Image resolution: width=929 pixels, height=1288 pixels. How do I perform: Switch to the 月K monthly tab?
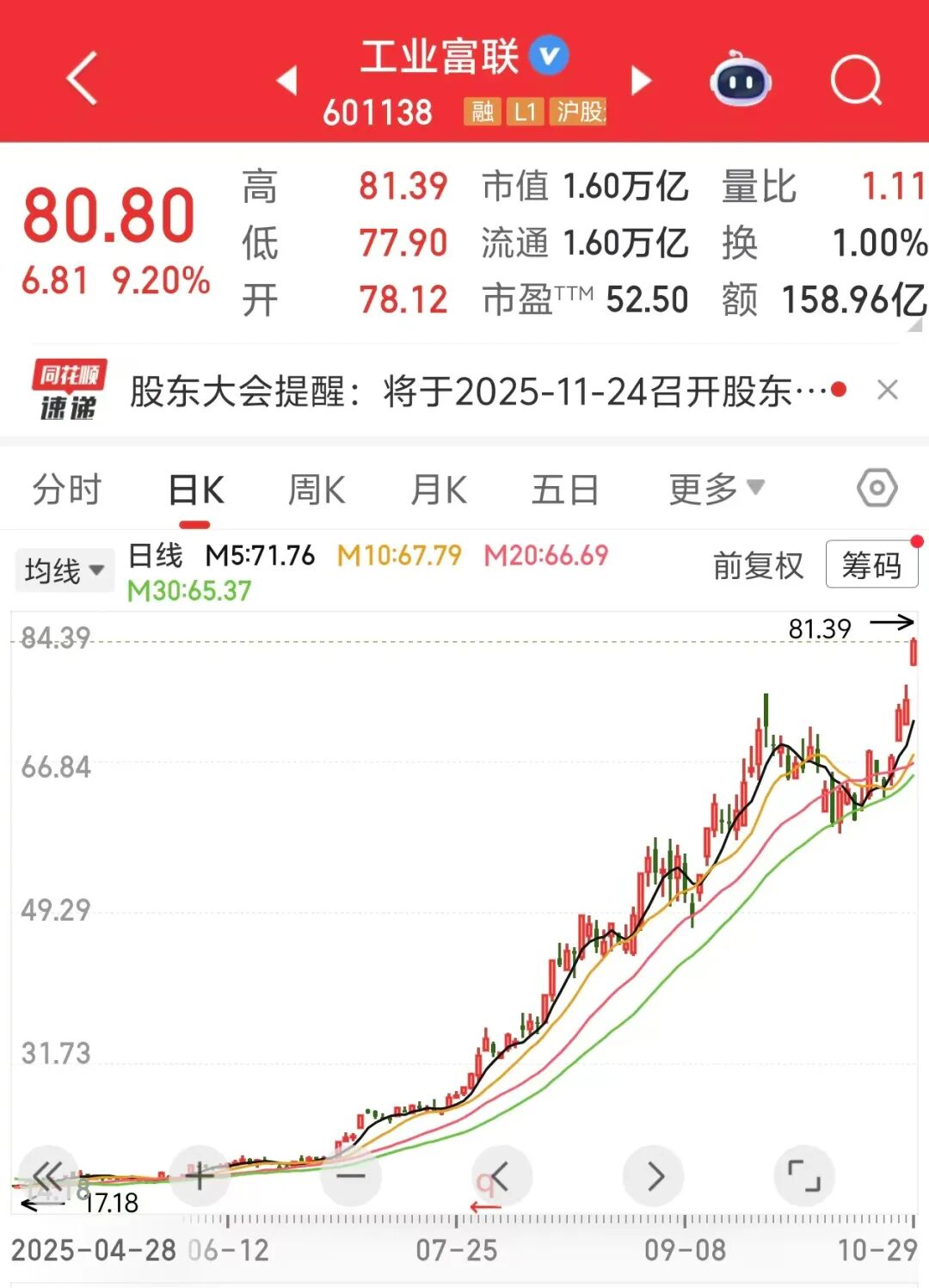click(x=439, y=488)
